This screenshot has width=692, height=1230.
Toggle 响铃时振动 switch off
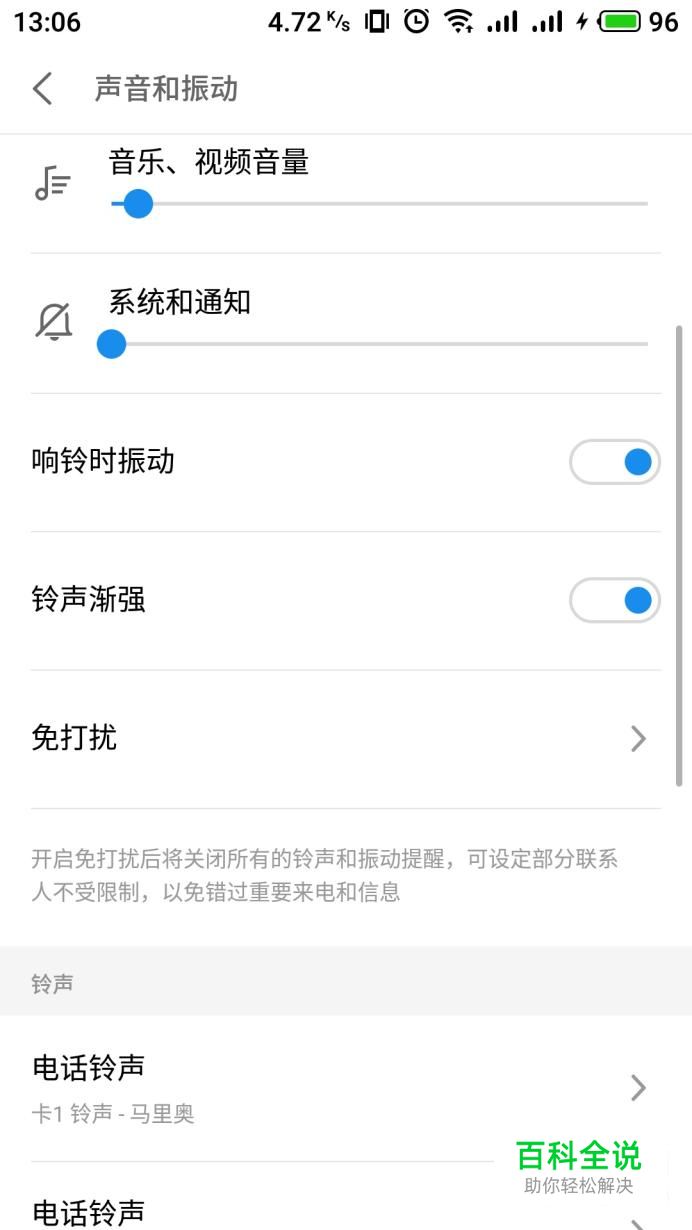tap(614, 462)
